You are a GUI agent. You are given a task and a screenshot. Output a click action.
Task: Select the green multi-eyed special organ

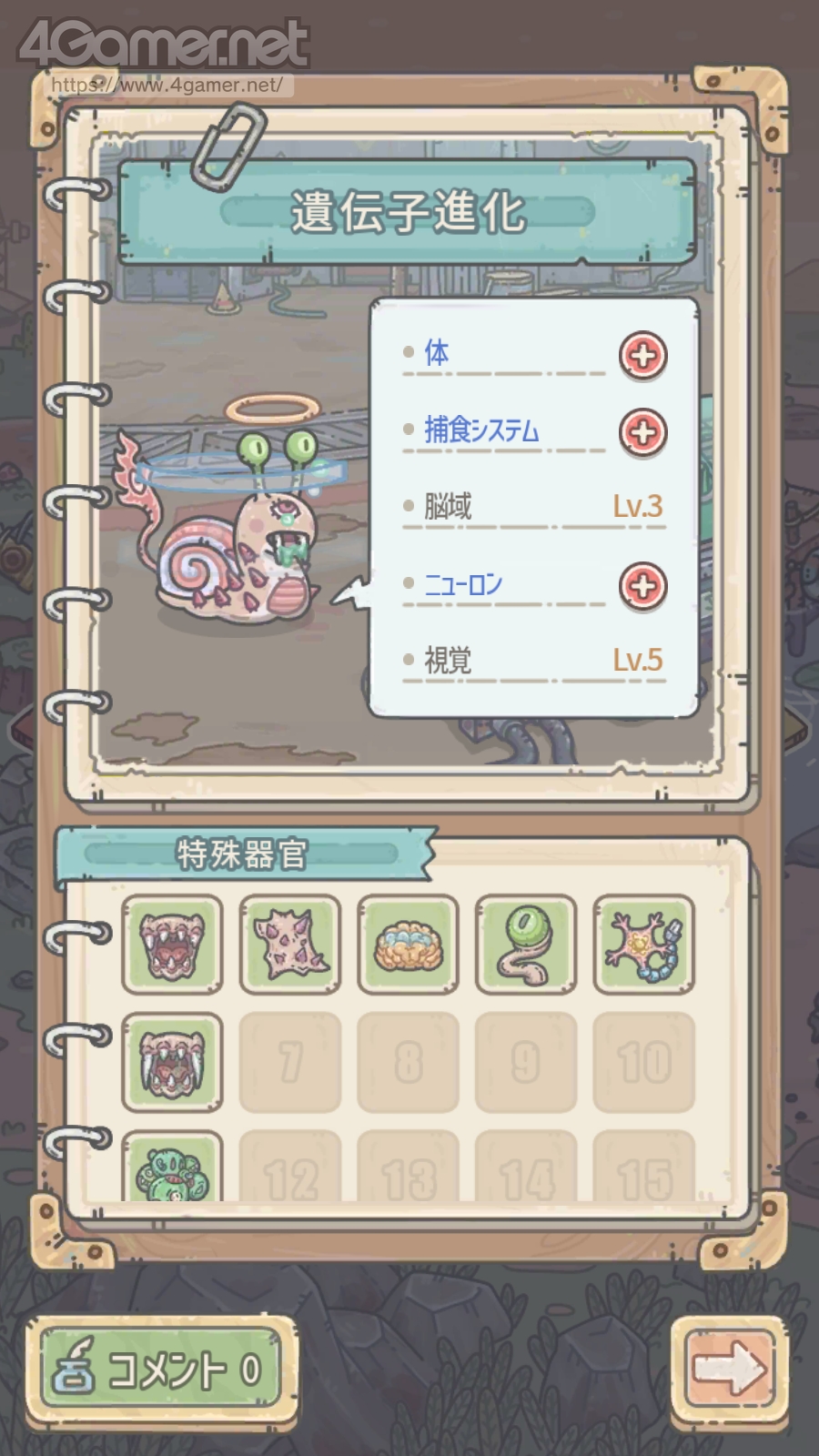point(172,1169)
